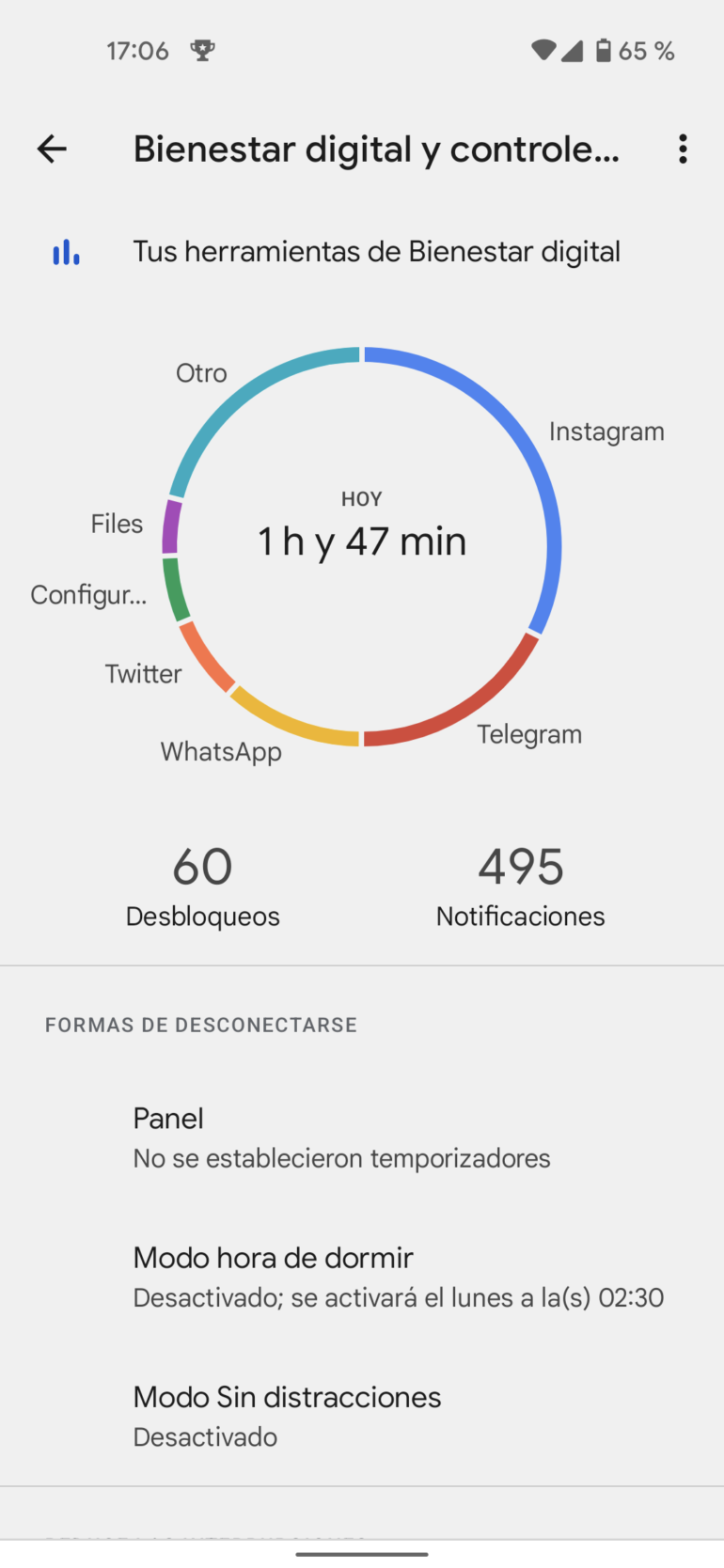The height and width of the screenshot is (1568, 724).
Task: Tap the 17:06 clock in the status bar
Action: click(x=137, y=51)
